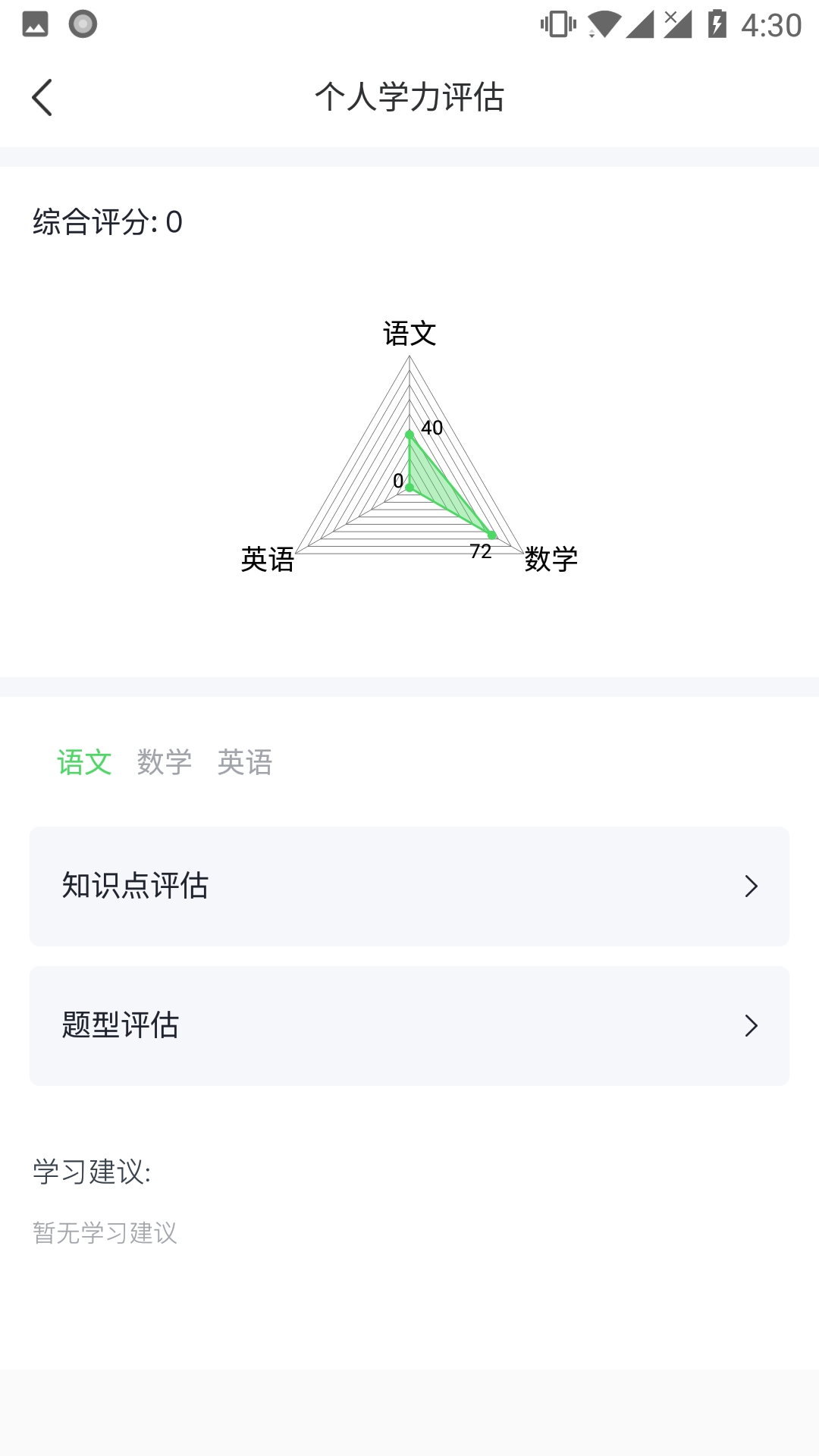The height and width of the screenshot is (1456, 819).
Task: Open 题型评估 details
Action: coord(120,1027)
